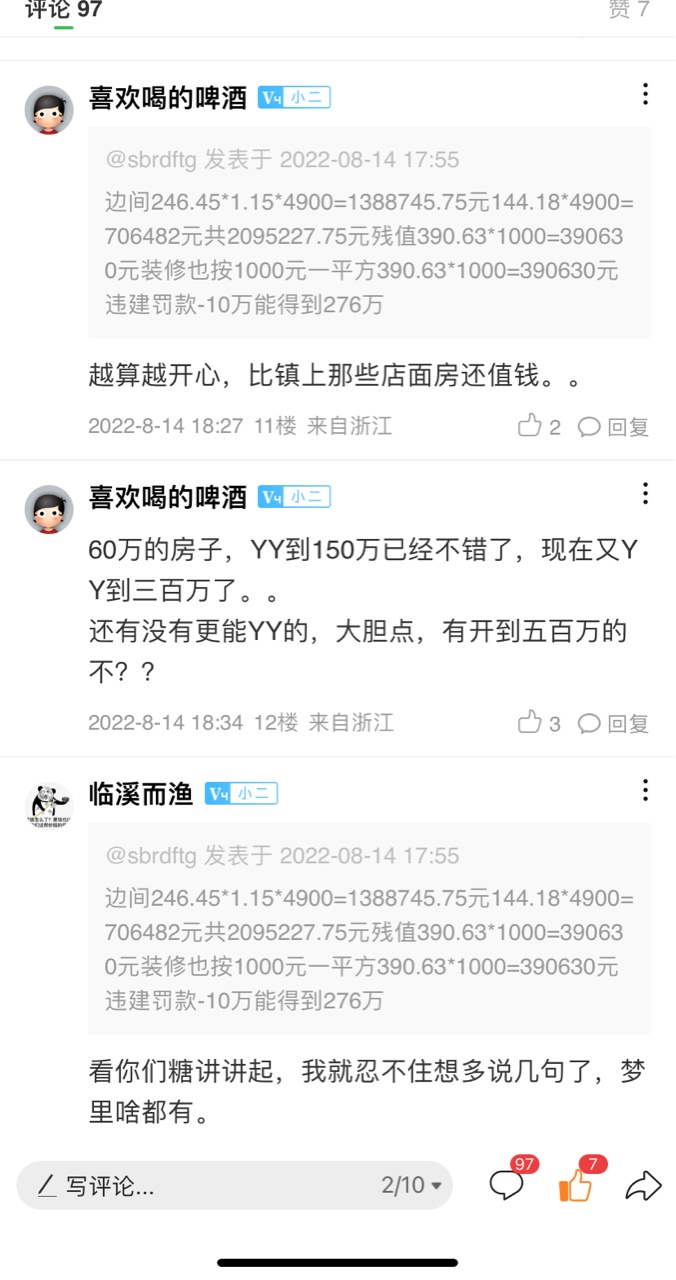Image resolution: width=676 pixels, height=1280 pixels.
Task: Share this post
Action: pyautogui.click(x=643, y=1186)
